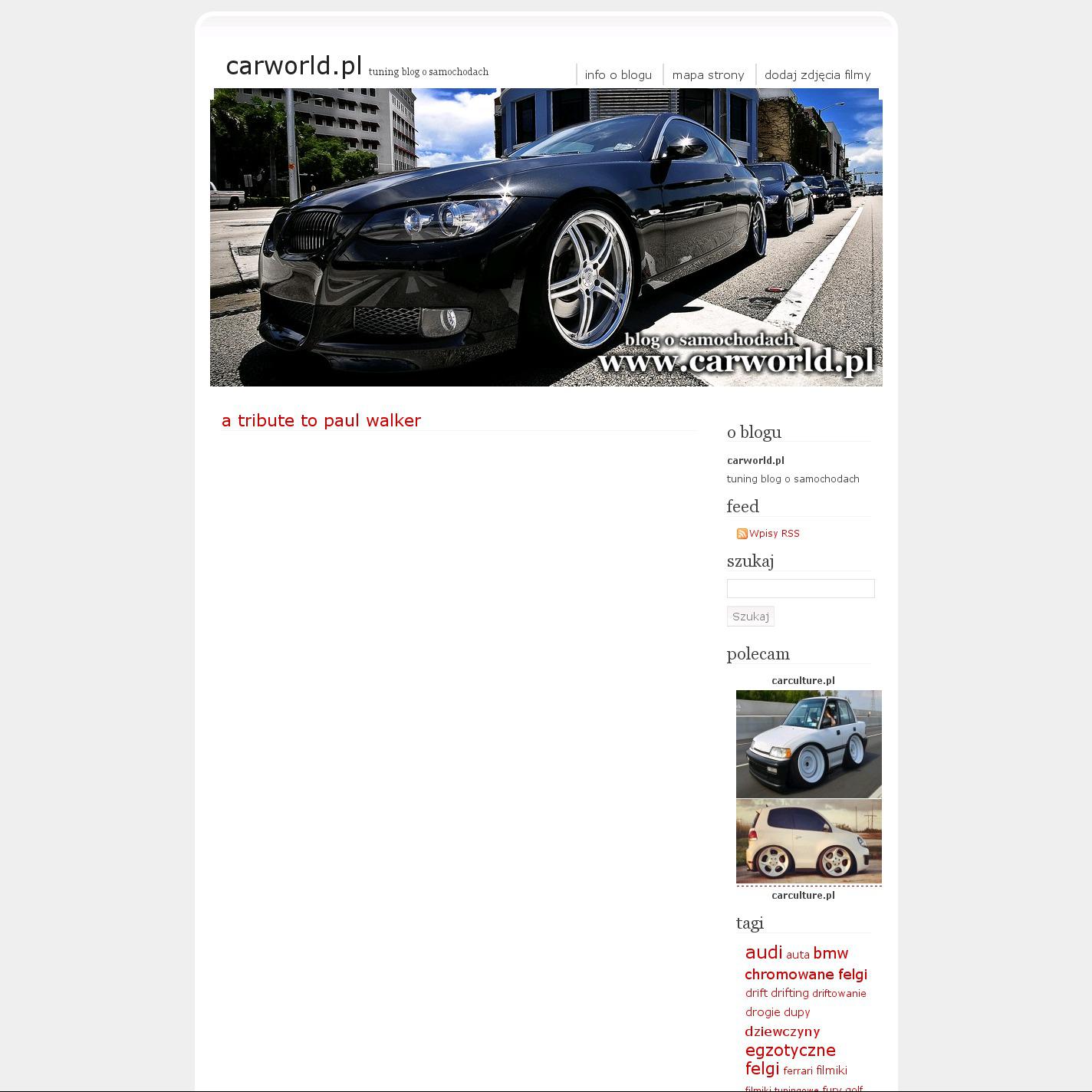The height and width of the screenshot is (1092, 1092).
Task: Open 'mapa strony' site map
Action: (708, 75)
